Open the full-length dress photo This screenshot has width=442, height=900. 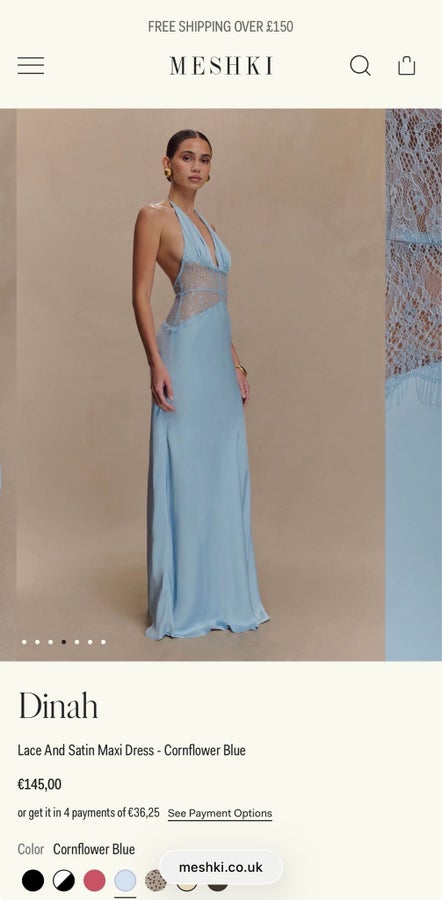tap(200, 385)
